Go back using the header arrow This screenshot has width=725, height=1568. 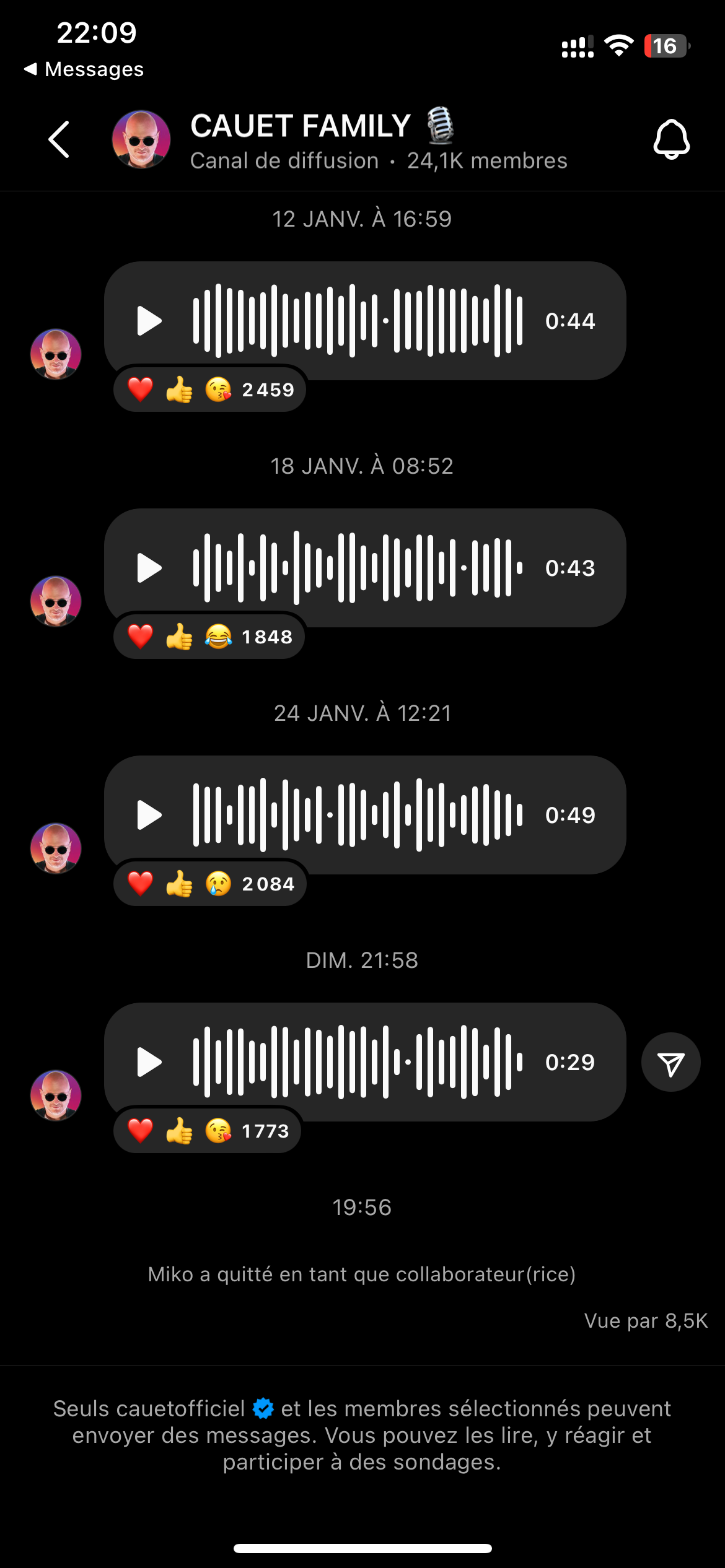[x=59, y=139]
